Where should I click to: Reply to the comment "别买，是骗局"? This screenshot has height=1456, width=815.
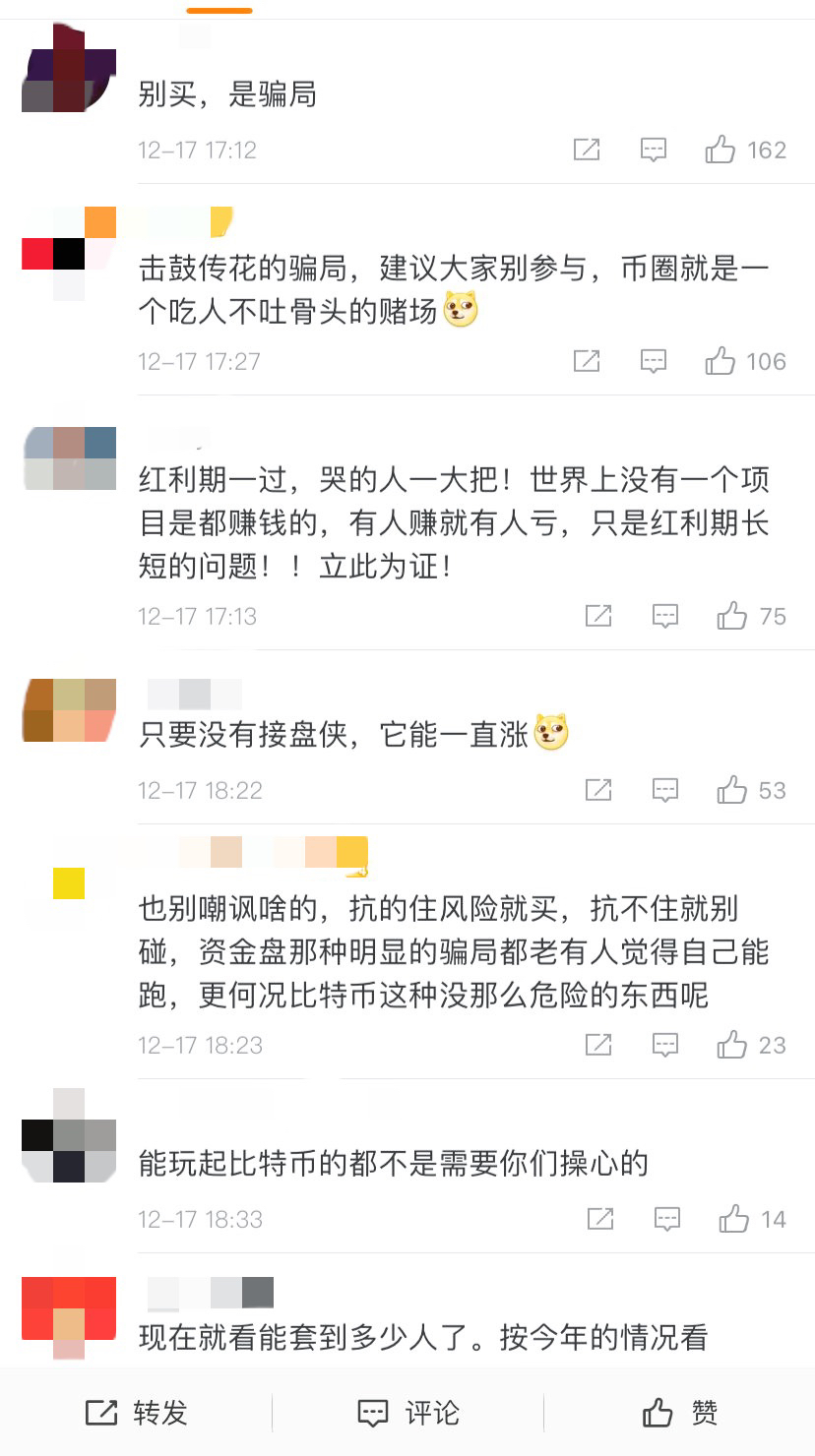654,150
